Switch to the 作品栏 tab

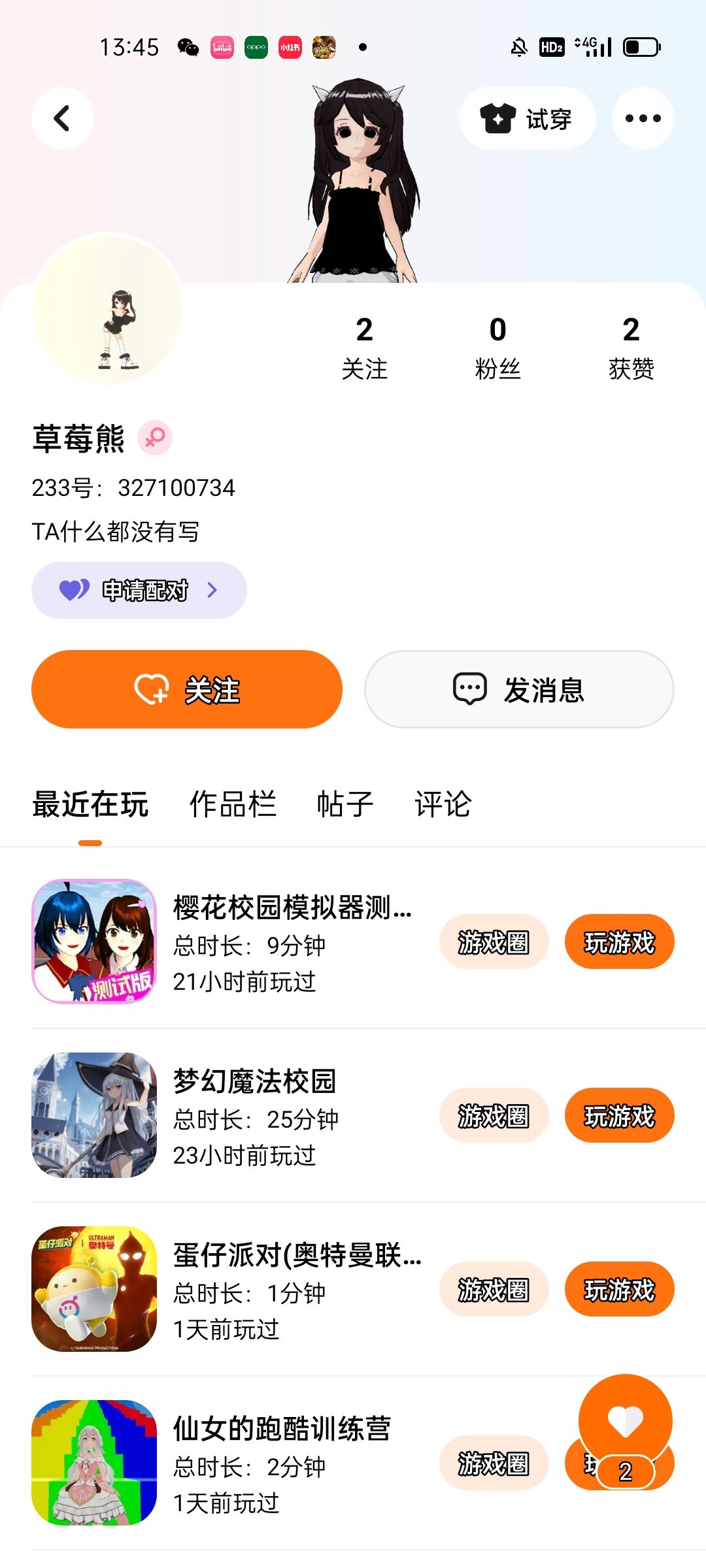[x=233, y=804]
